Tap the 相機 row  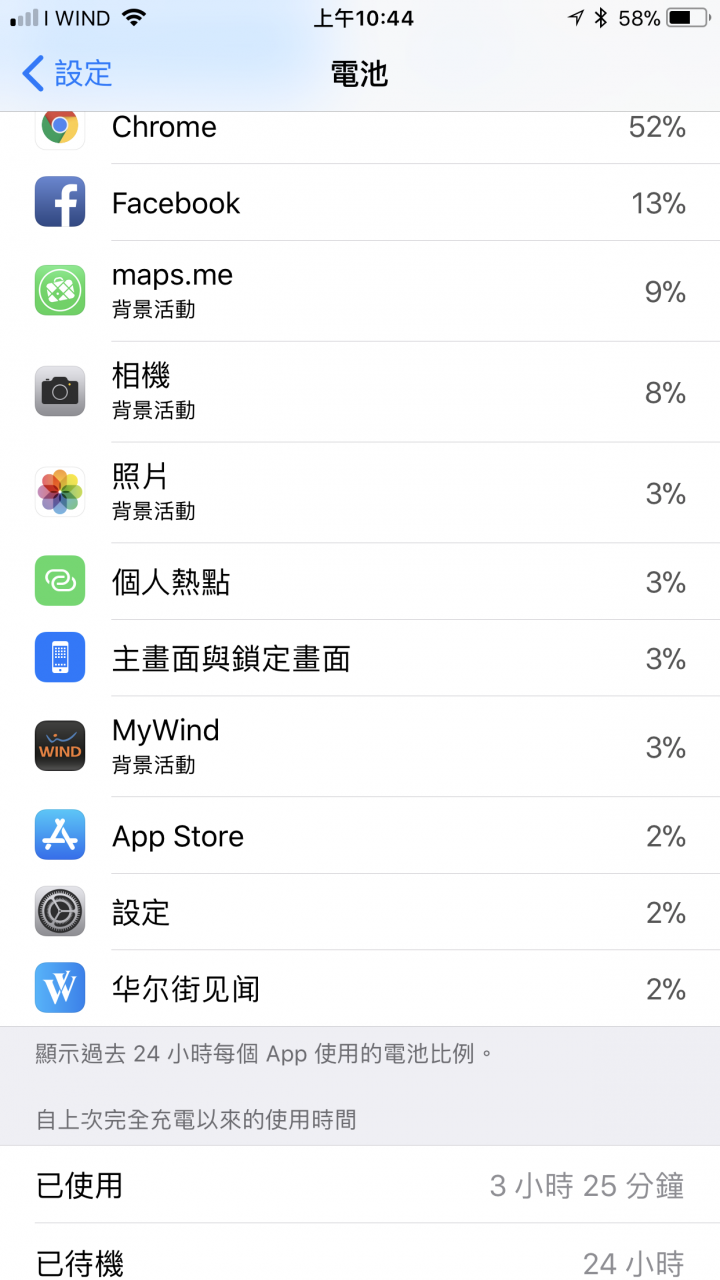(360, 392)
